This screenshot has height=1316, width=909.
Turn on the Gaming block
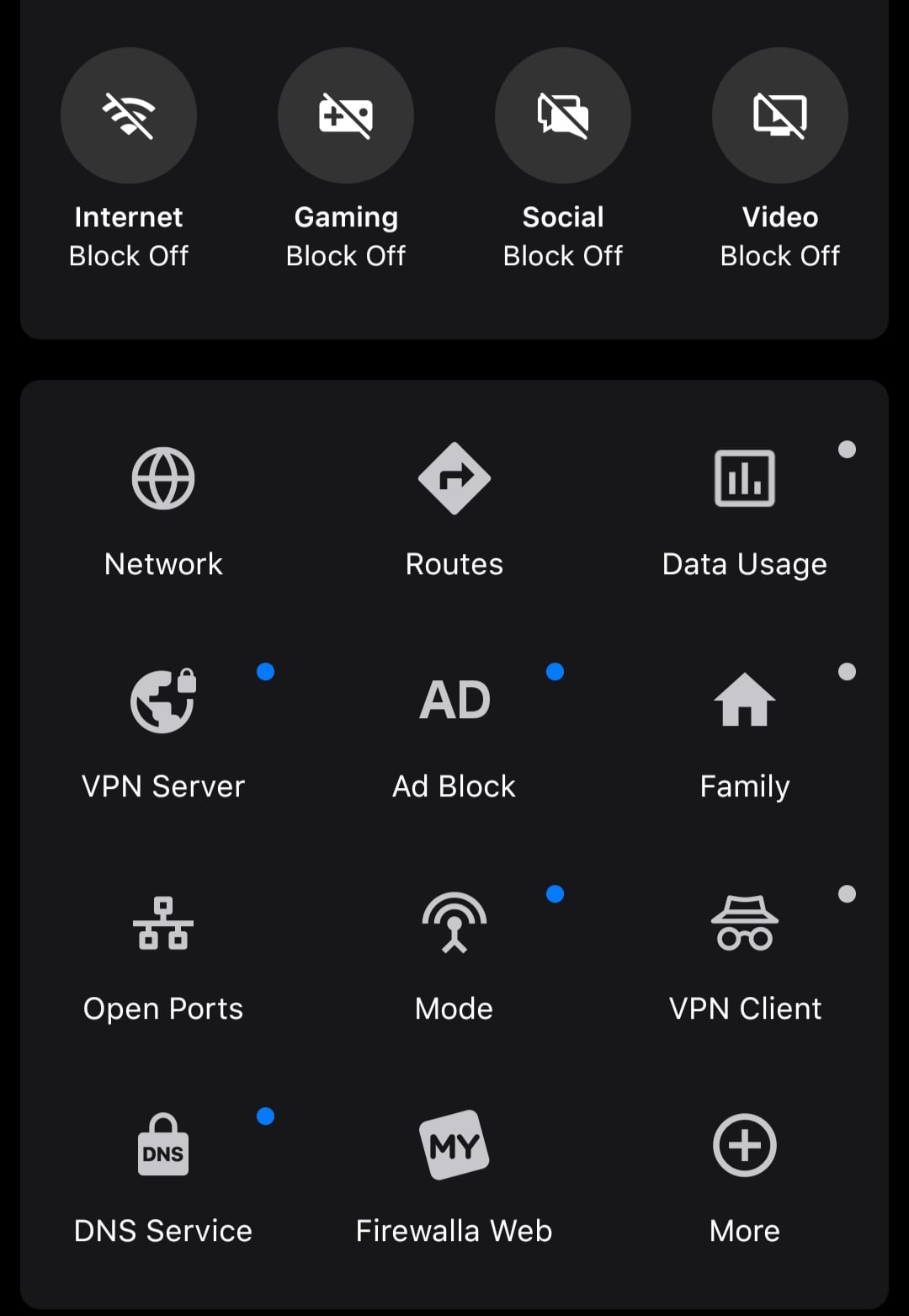tap(346, 115)
